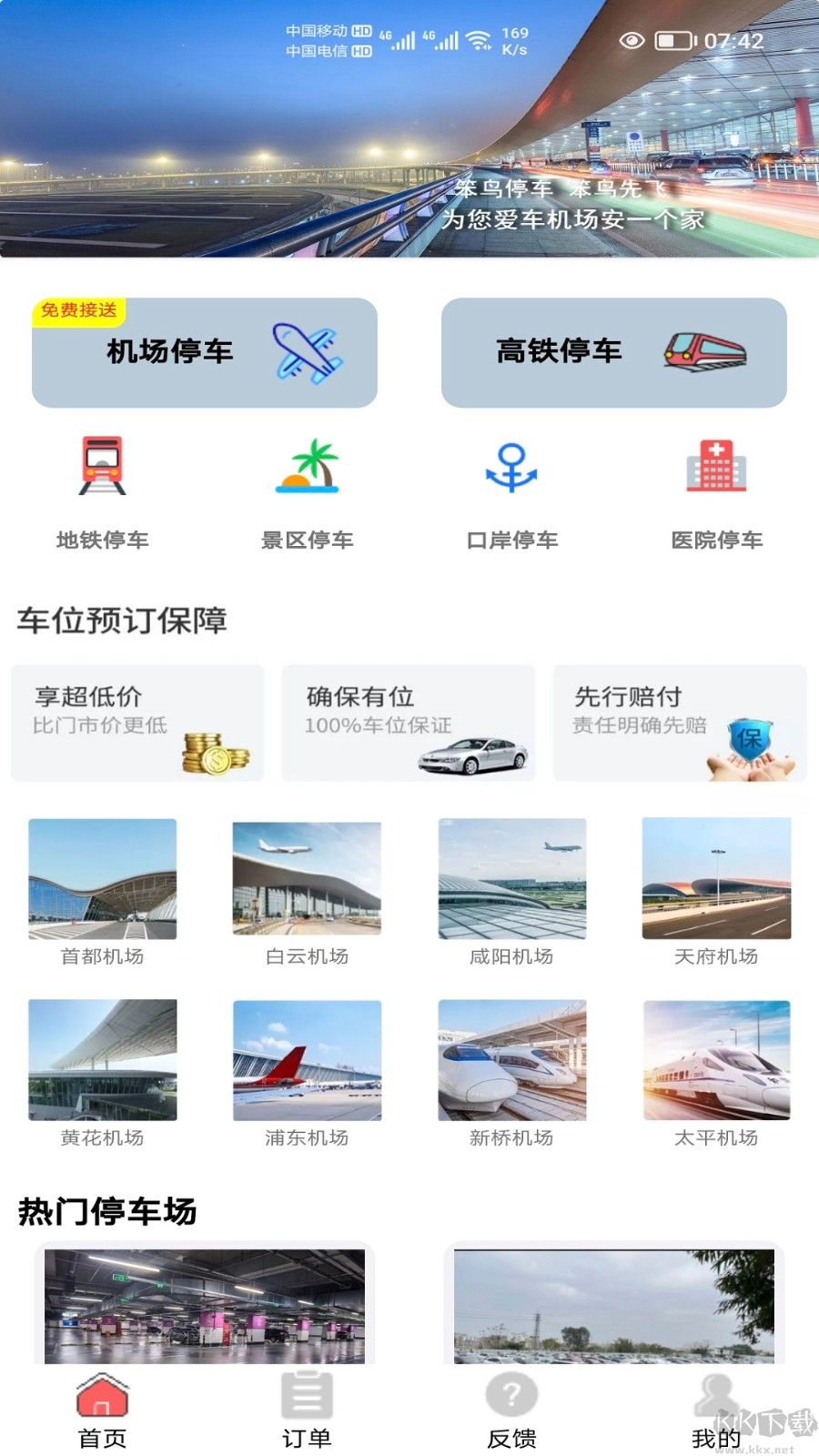Viewport: 819px width, 1456px height.
Task: Open the 机场停车 airport parking card
Action: click(202, 353)
